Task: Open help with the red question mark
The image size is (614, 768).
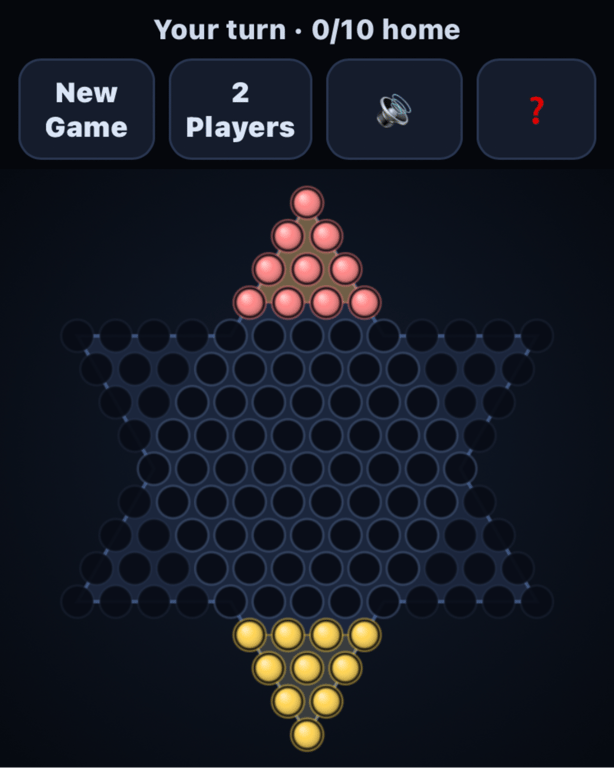Action: point(536,109)
